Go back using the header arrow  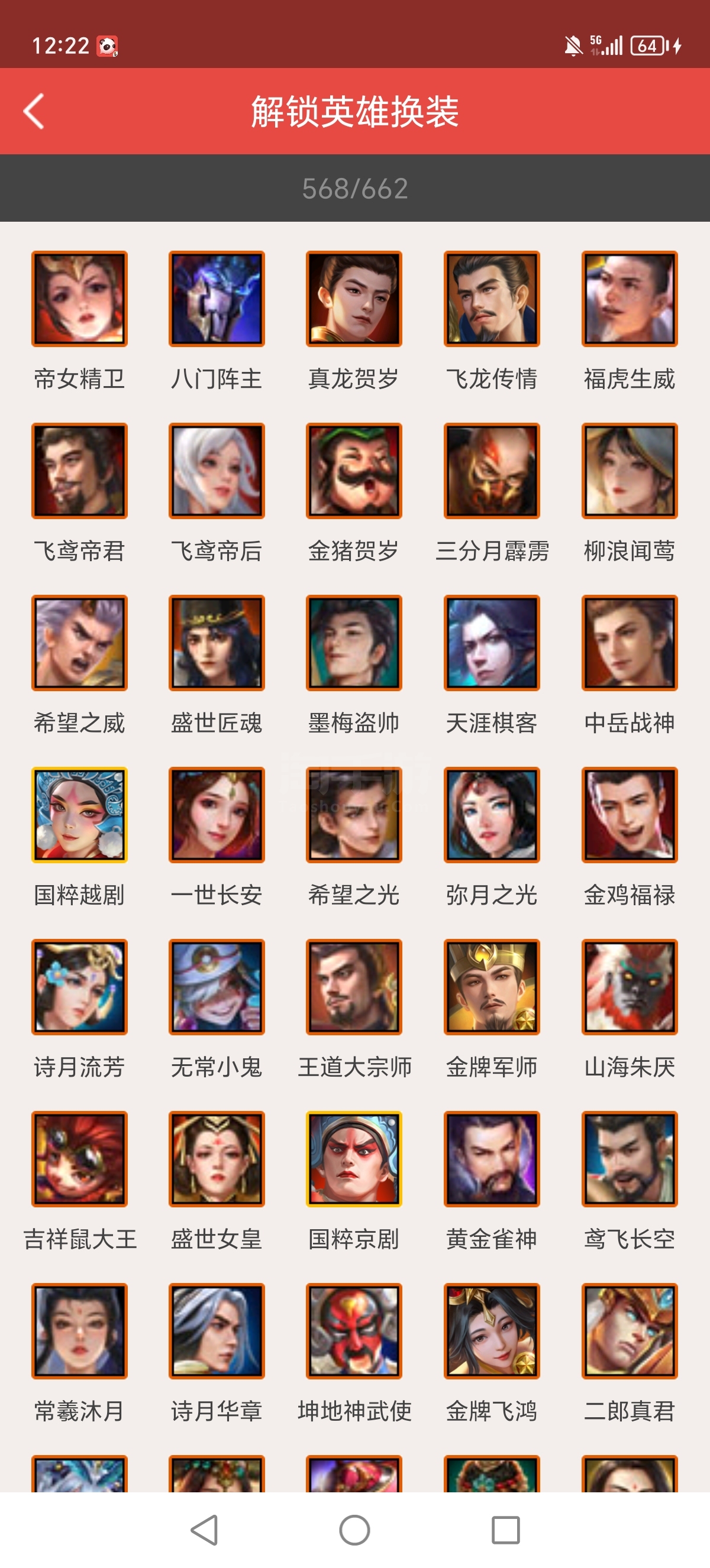[x=34, y=111]
